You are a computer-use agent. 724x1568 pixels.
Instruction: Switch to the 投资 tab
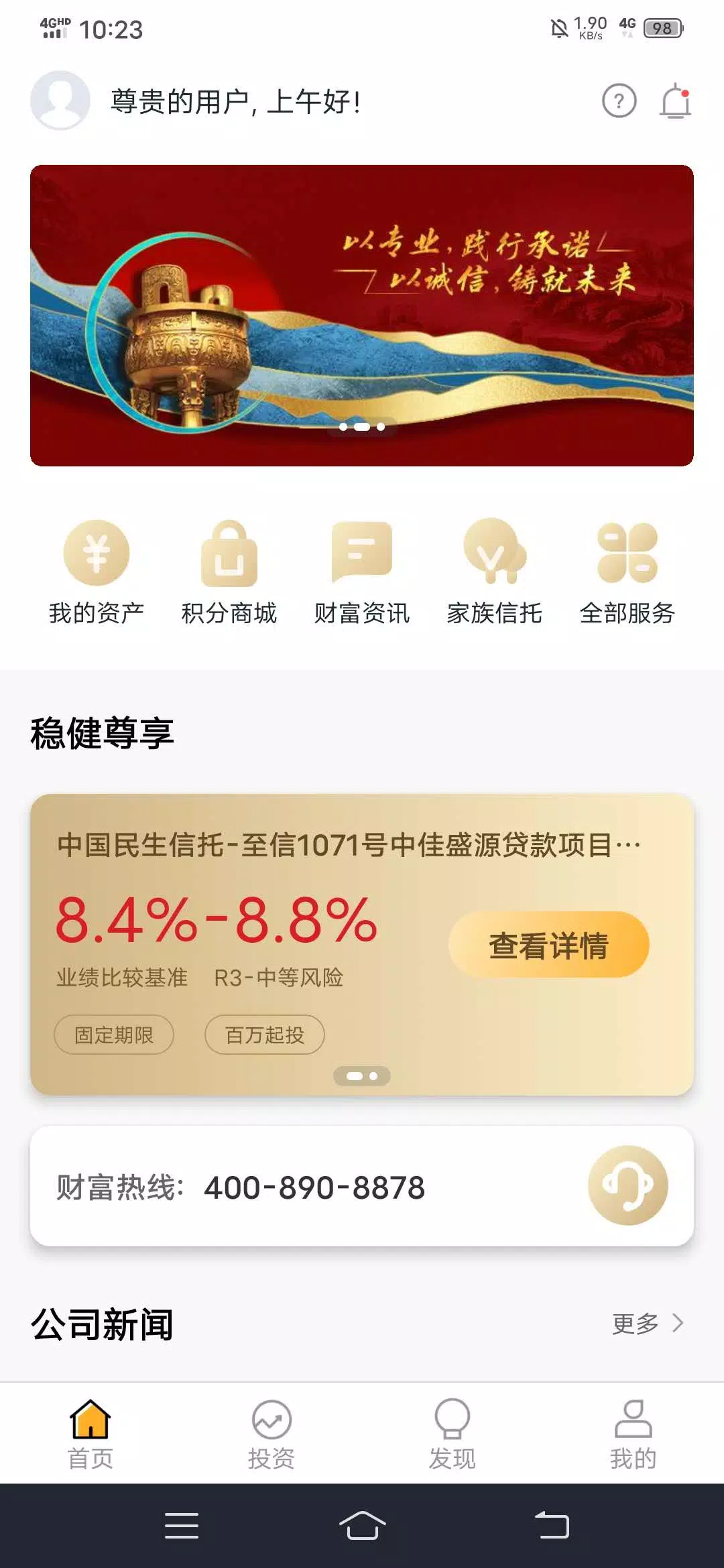(271, 1434)
